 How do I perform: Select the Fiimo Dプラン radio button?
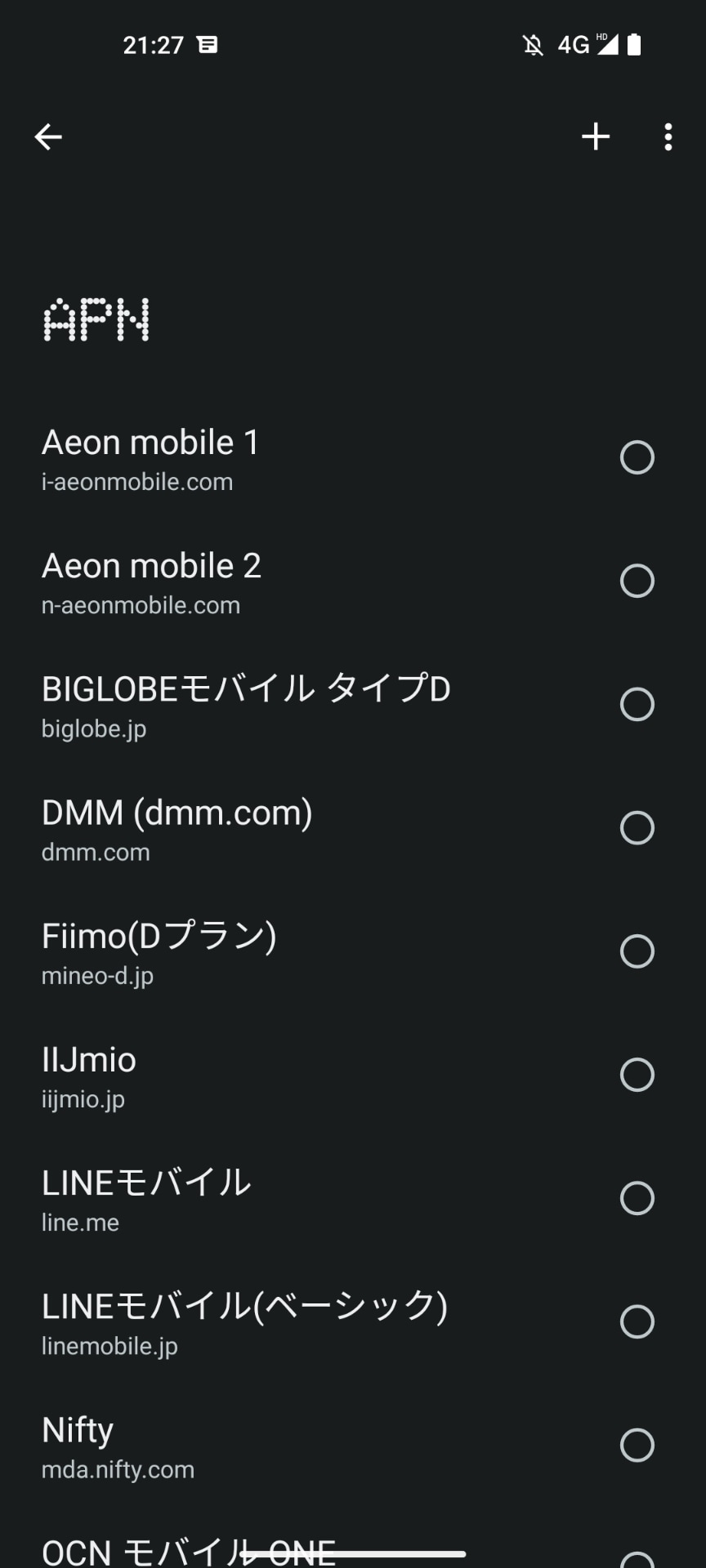637,952
